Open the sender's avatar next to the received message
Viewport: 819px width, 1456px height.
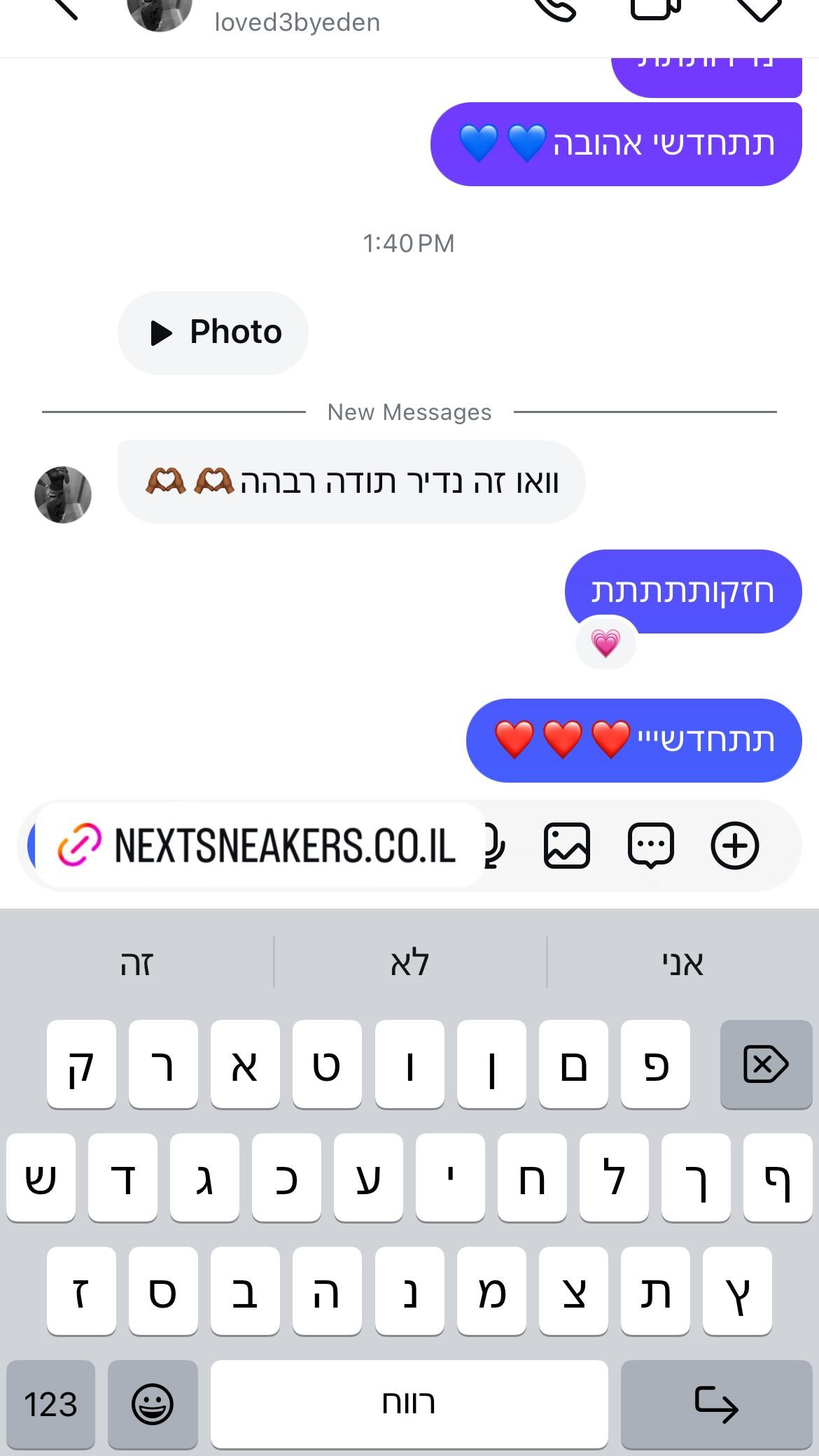(x=63, y=494)
